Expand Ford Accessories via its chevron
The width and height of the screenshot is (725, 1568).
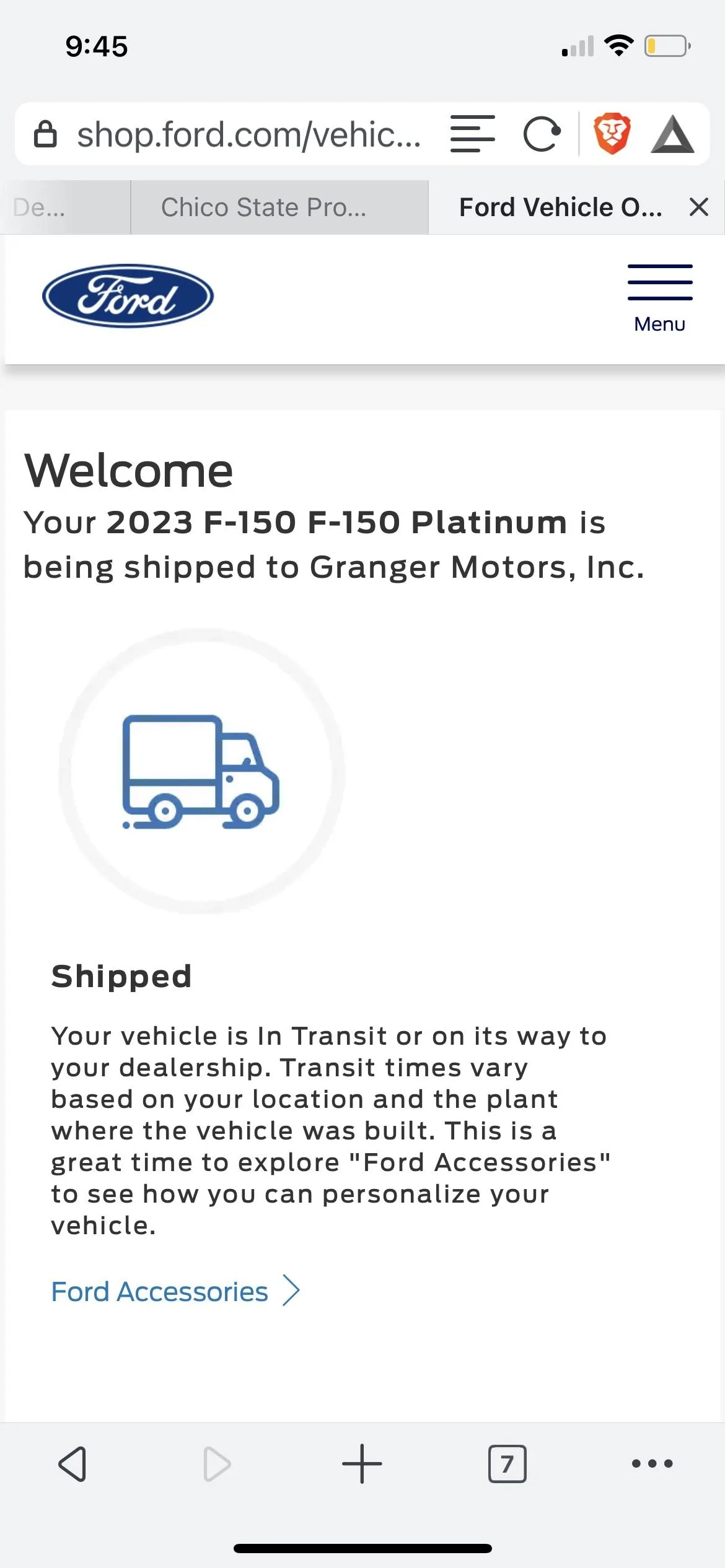tap(291, 1291)
